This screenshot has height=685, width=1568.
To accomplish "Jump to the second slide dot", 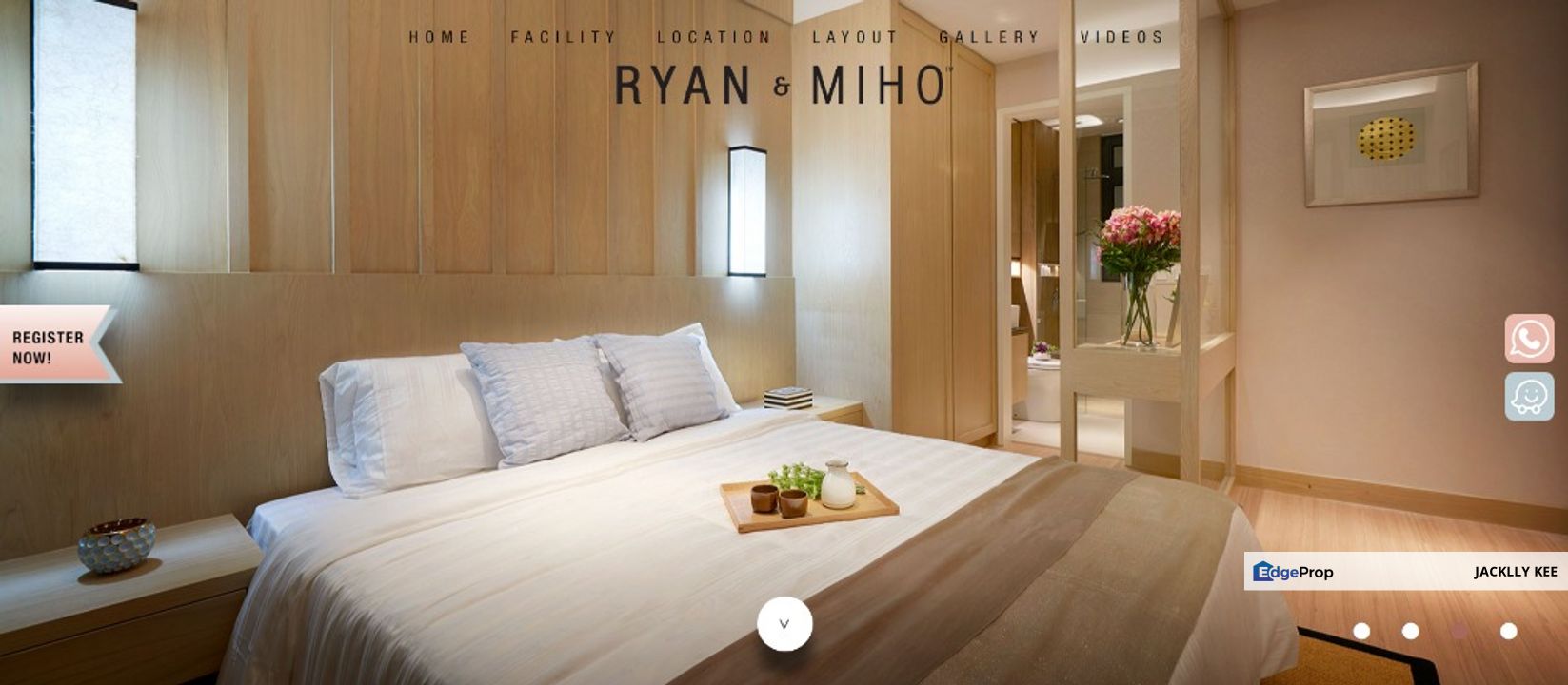I will (x=1410, y=631).
